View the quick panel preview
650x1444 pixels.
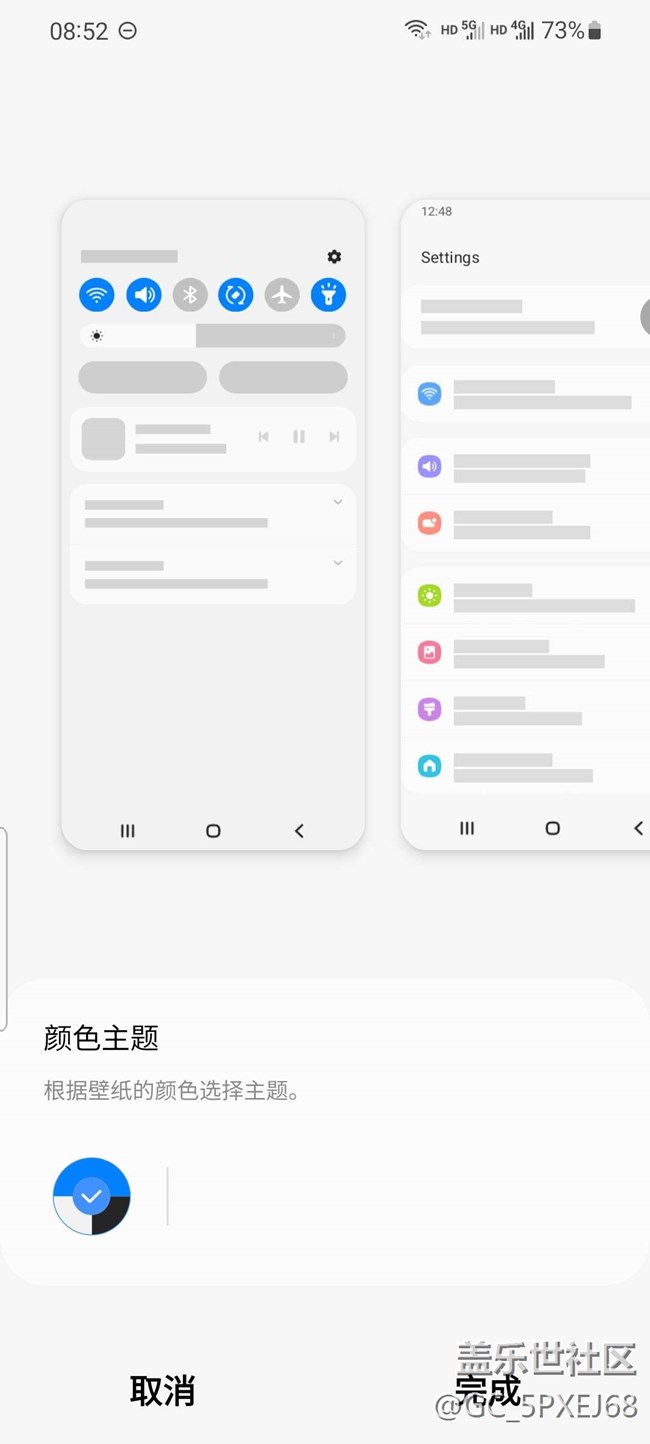point(213,525)
